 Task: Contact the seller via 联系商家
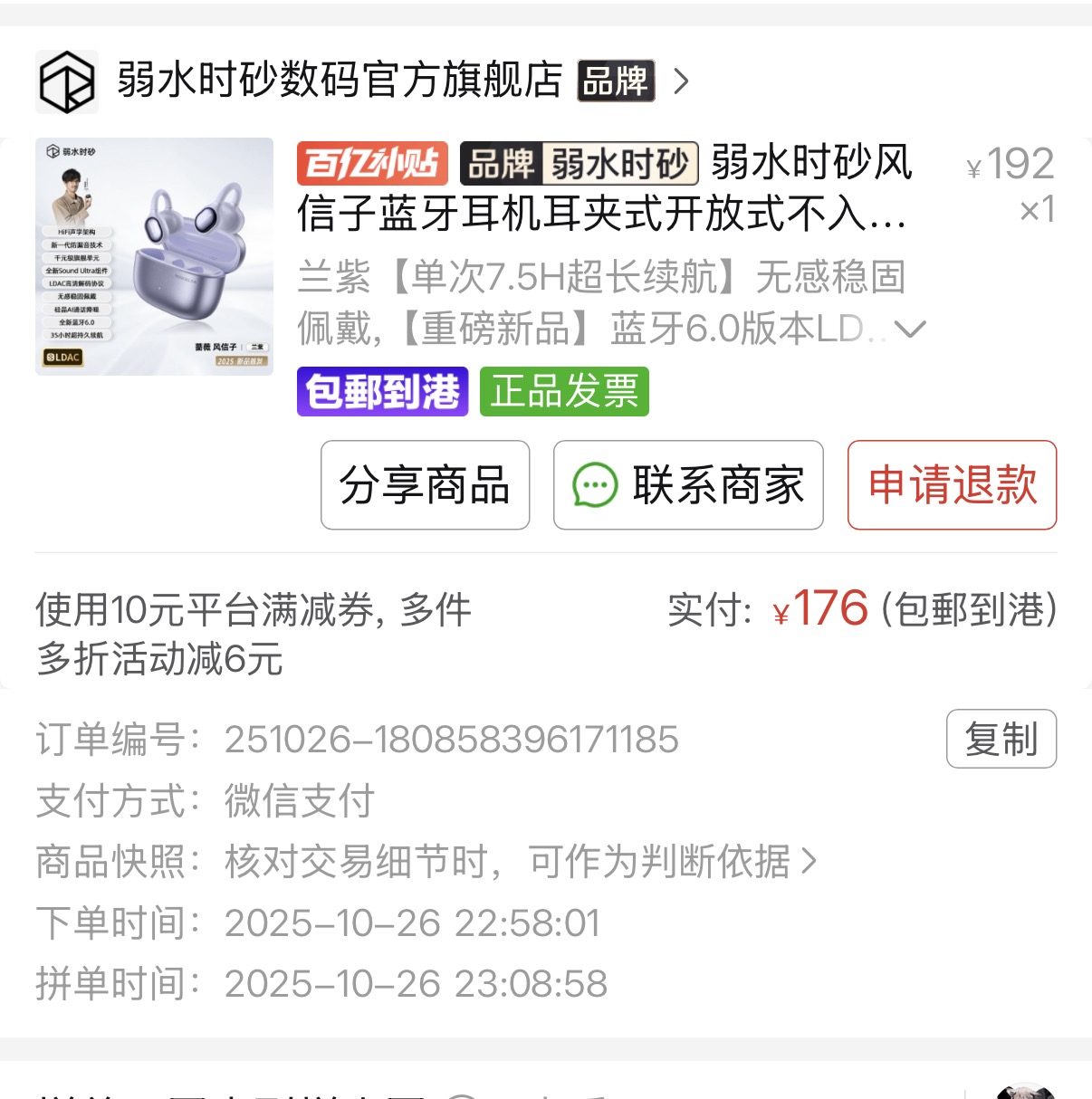coord(688,485)
